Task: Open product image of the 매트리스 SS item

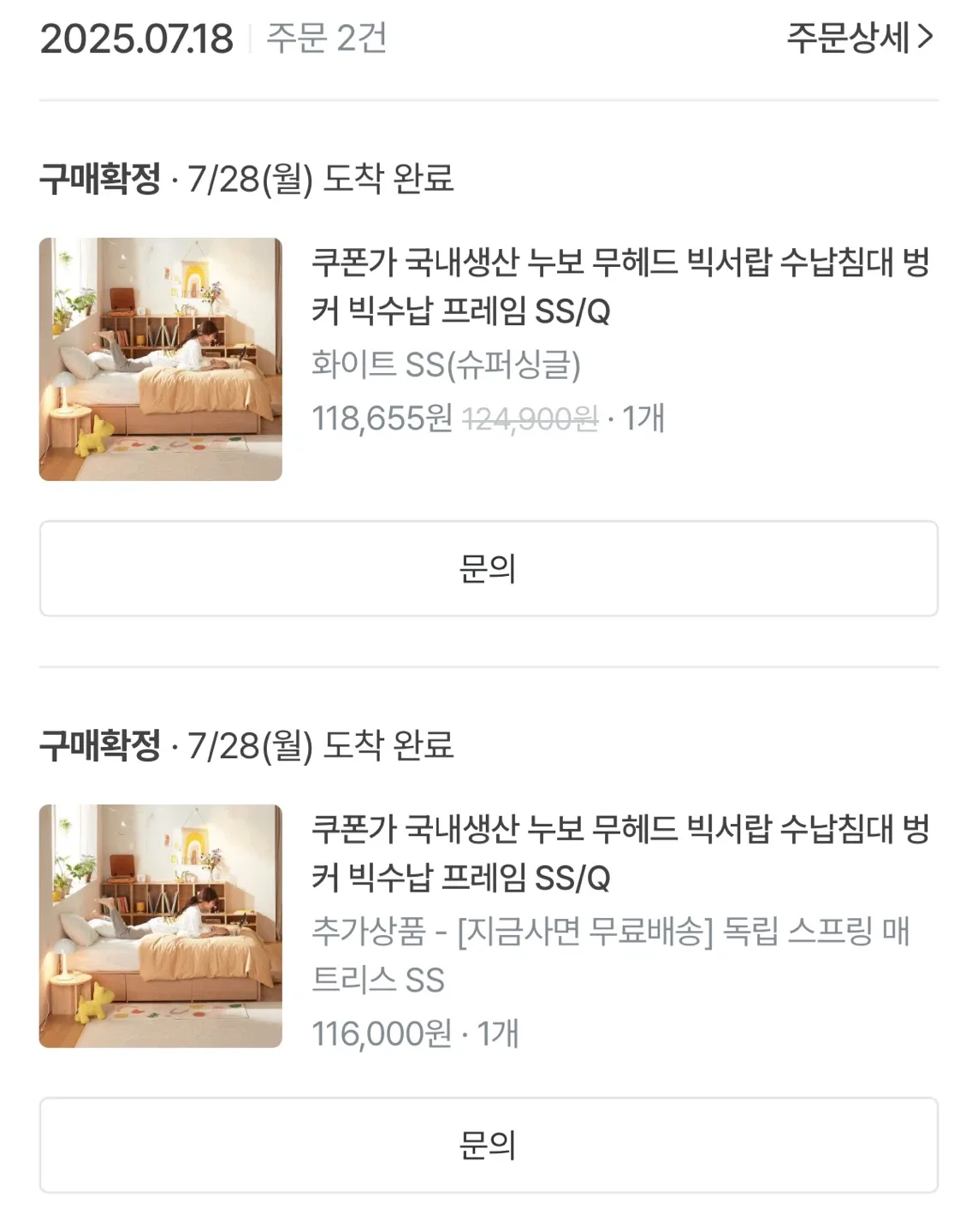Action: click(161, 926)
